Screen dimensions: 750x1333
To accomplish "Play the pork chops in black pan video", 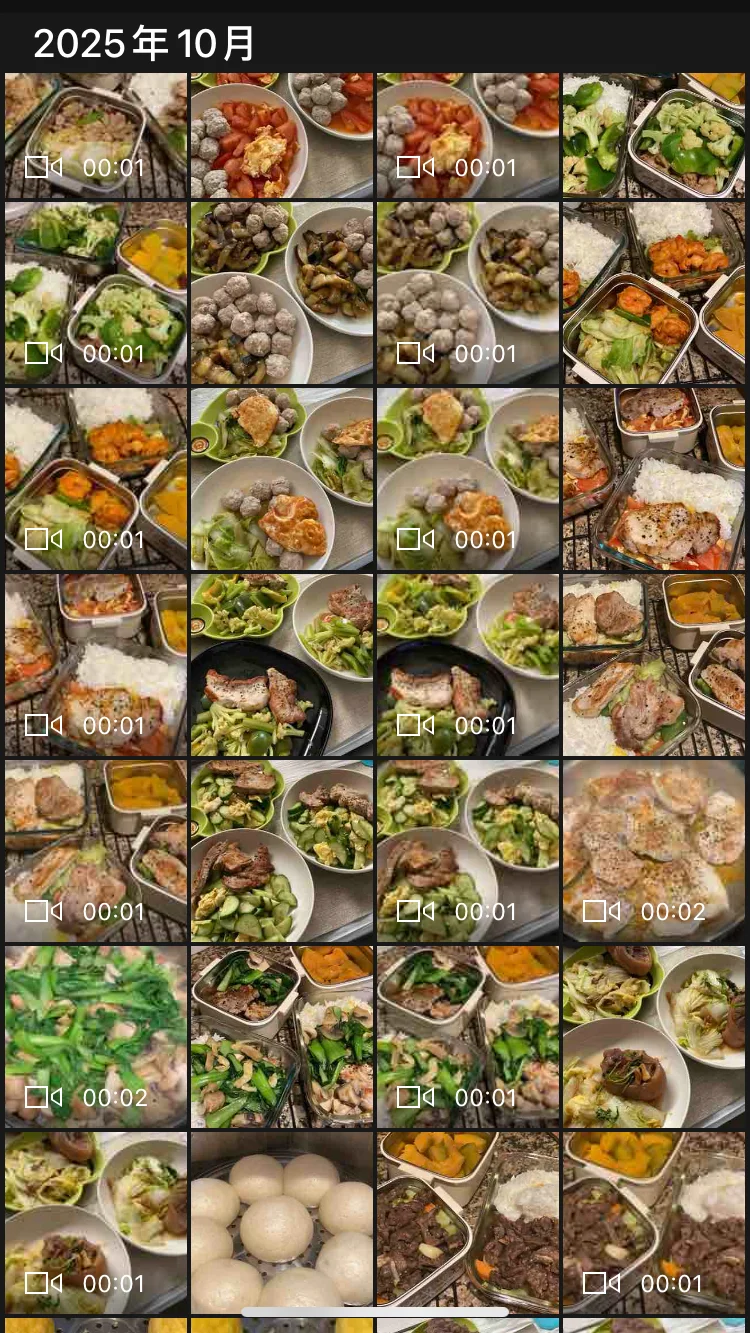I will click(x=468, y=664).
